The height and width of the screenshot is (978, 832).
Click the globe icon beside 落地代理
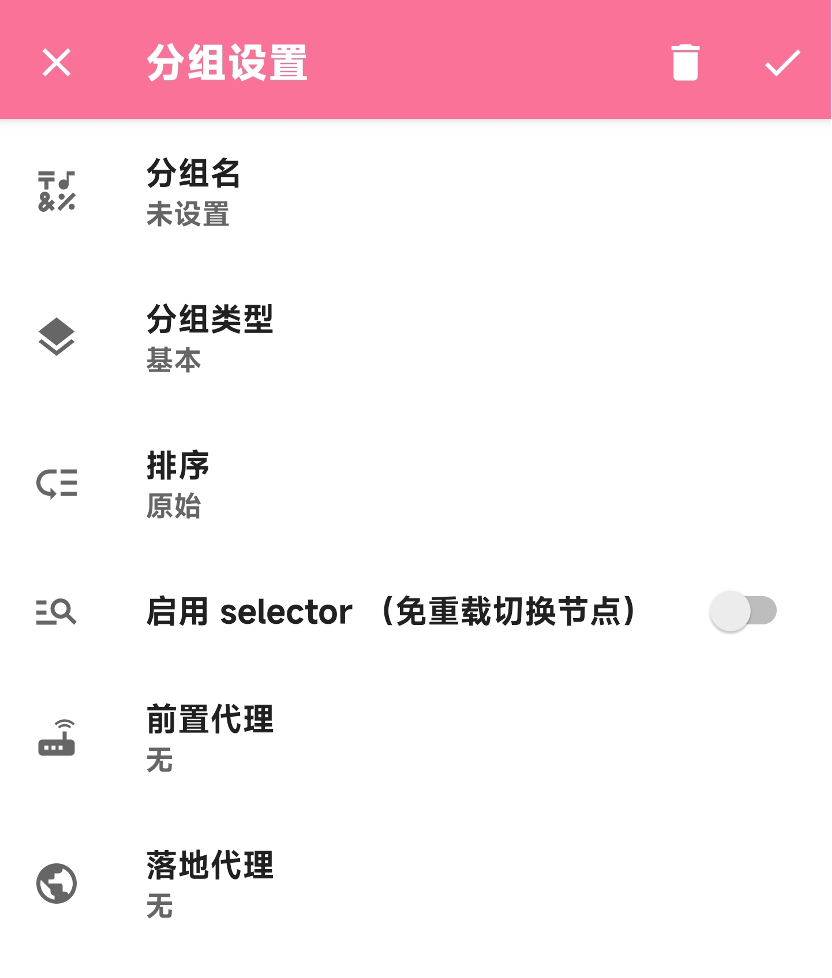[57, 885]
